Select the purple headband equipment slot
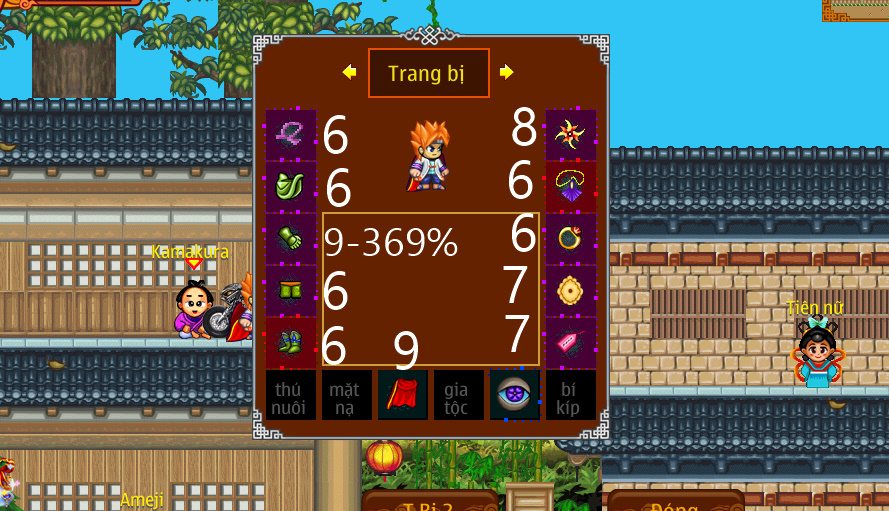This screenshot has height=511, width=889. click(291, 134)
